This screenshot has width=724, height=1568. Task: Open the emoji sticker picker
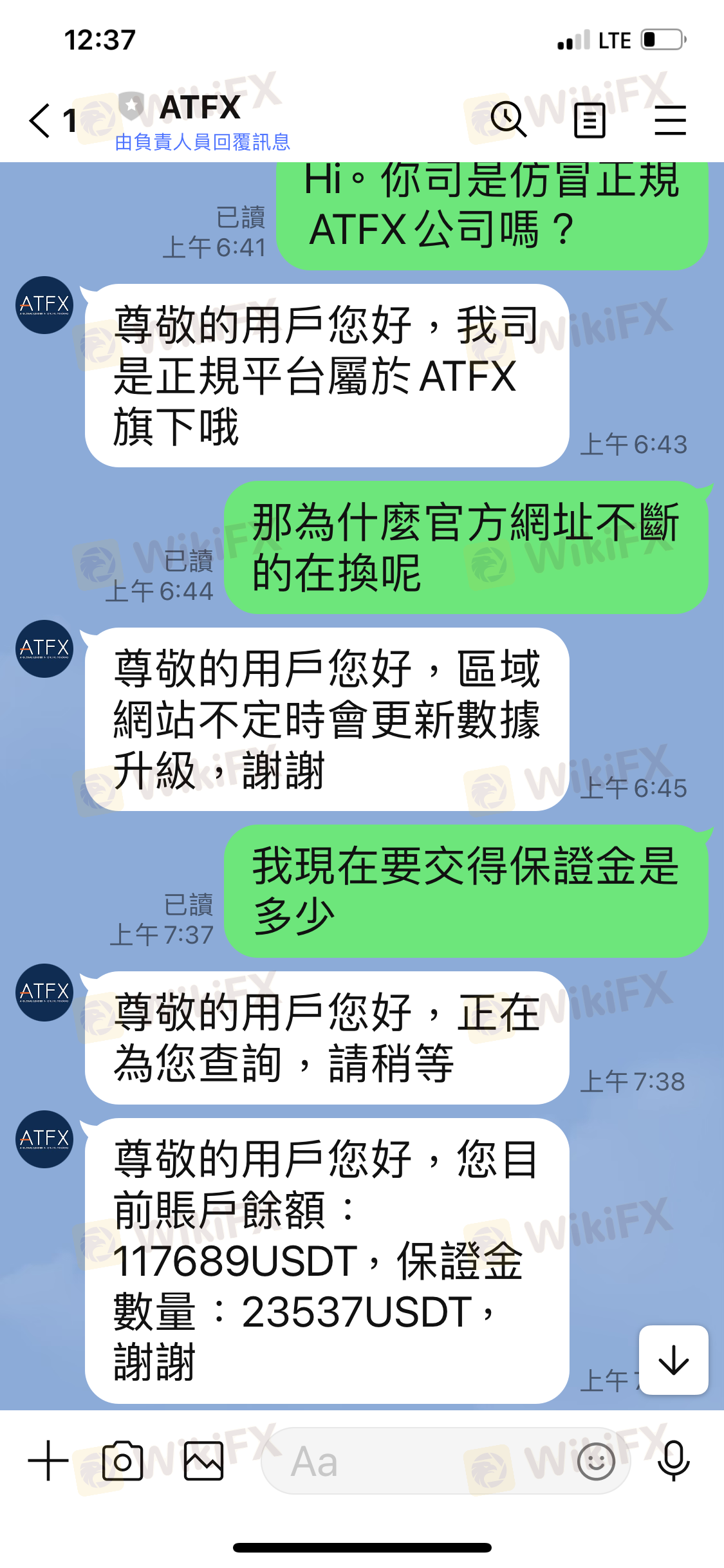tap(596, 1461)
